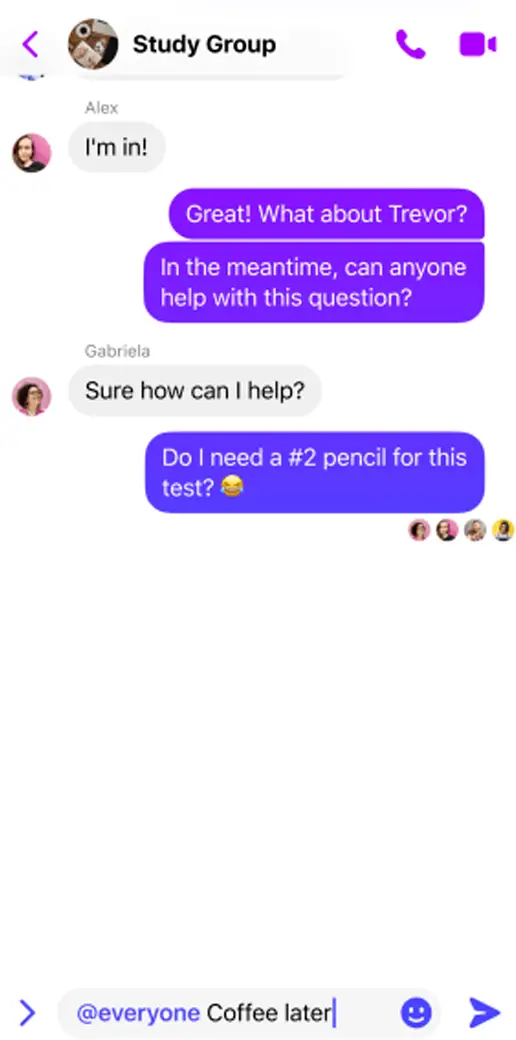Start a video call with Study Group

(x=478, y=44)
